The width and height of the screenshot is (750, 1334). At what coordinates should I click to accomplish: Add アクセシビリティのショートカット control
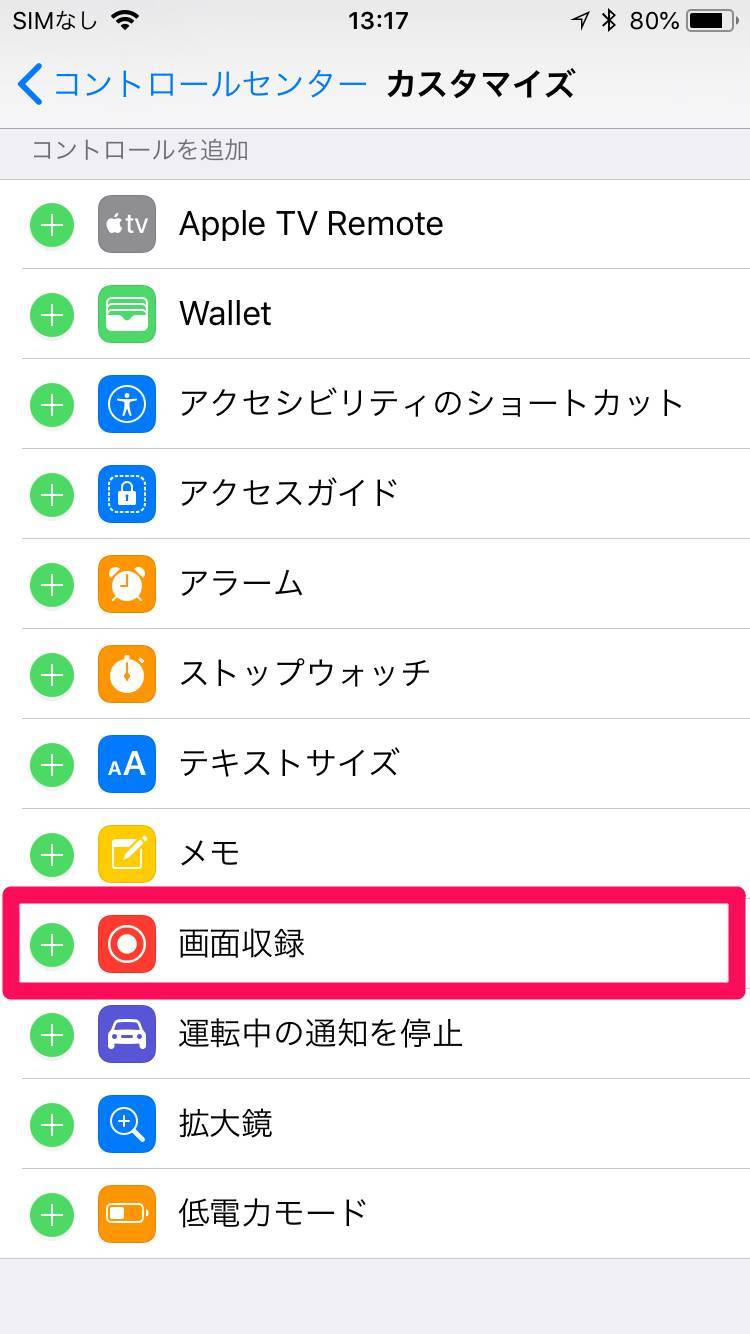(x=52, y=405)
